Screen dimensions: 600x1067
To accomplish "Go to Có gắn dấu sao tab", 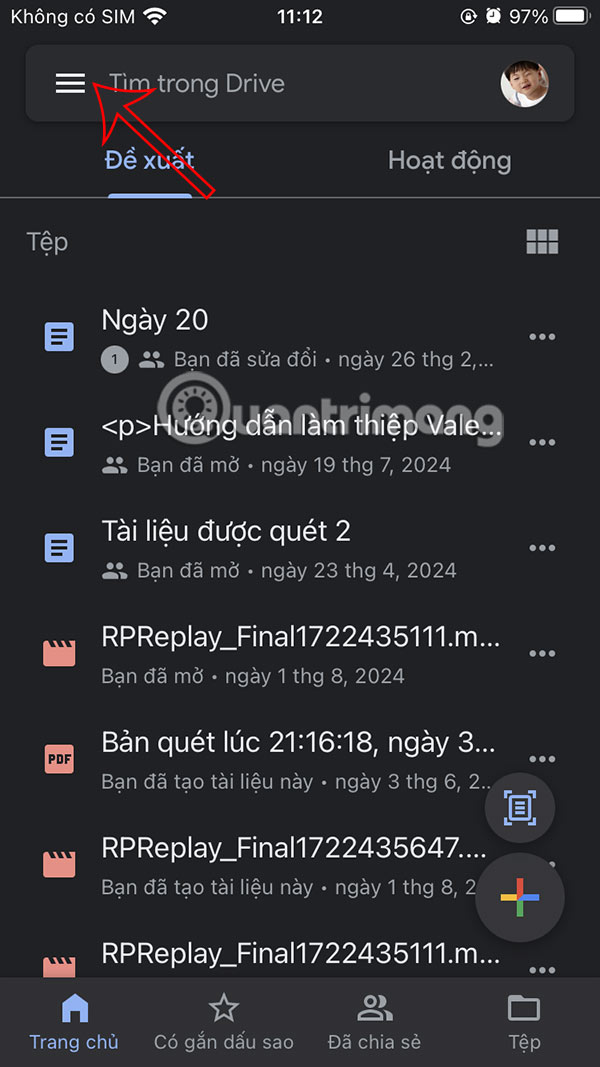I will click(x=223, y=1022).
